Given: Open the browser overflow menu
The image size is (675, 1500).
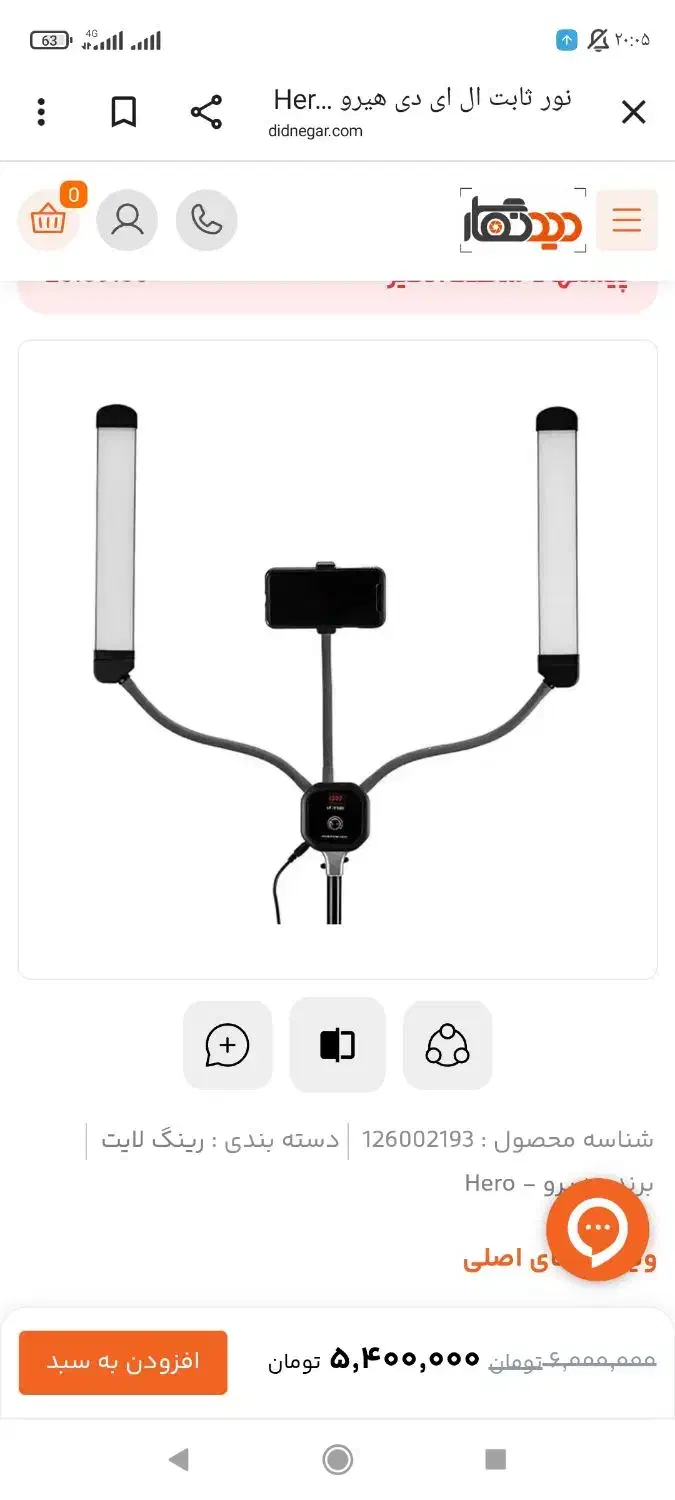Looking at the screenshot, I should pos(41,112).
